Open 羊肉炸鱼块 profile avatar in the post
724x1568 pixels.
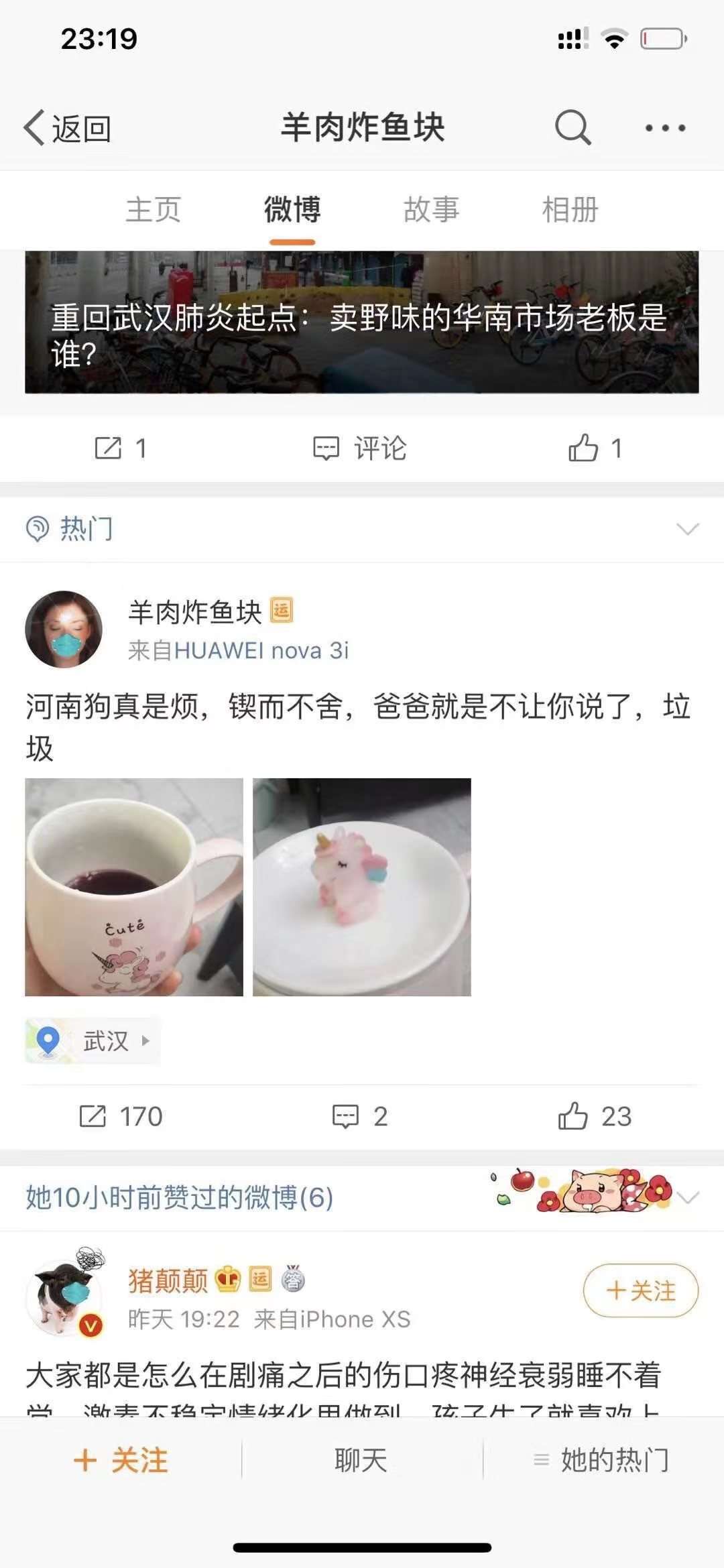(x=64, y=629)
